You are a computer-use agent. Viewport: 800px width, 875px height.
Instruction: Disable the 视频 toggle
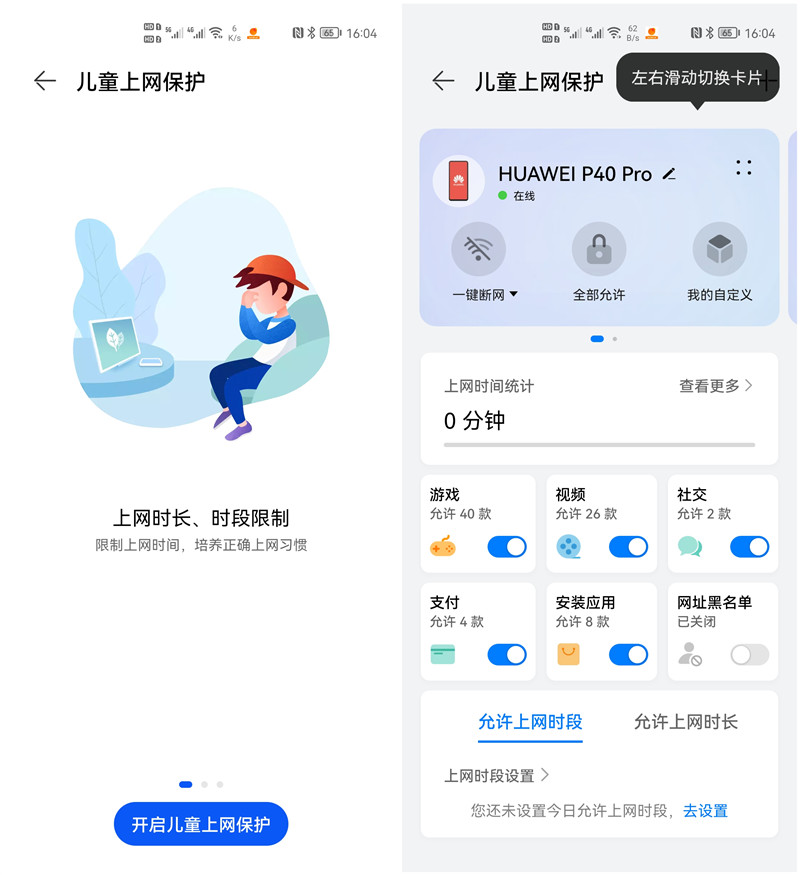[628, 547]
